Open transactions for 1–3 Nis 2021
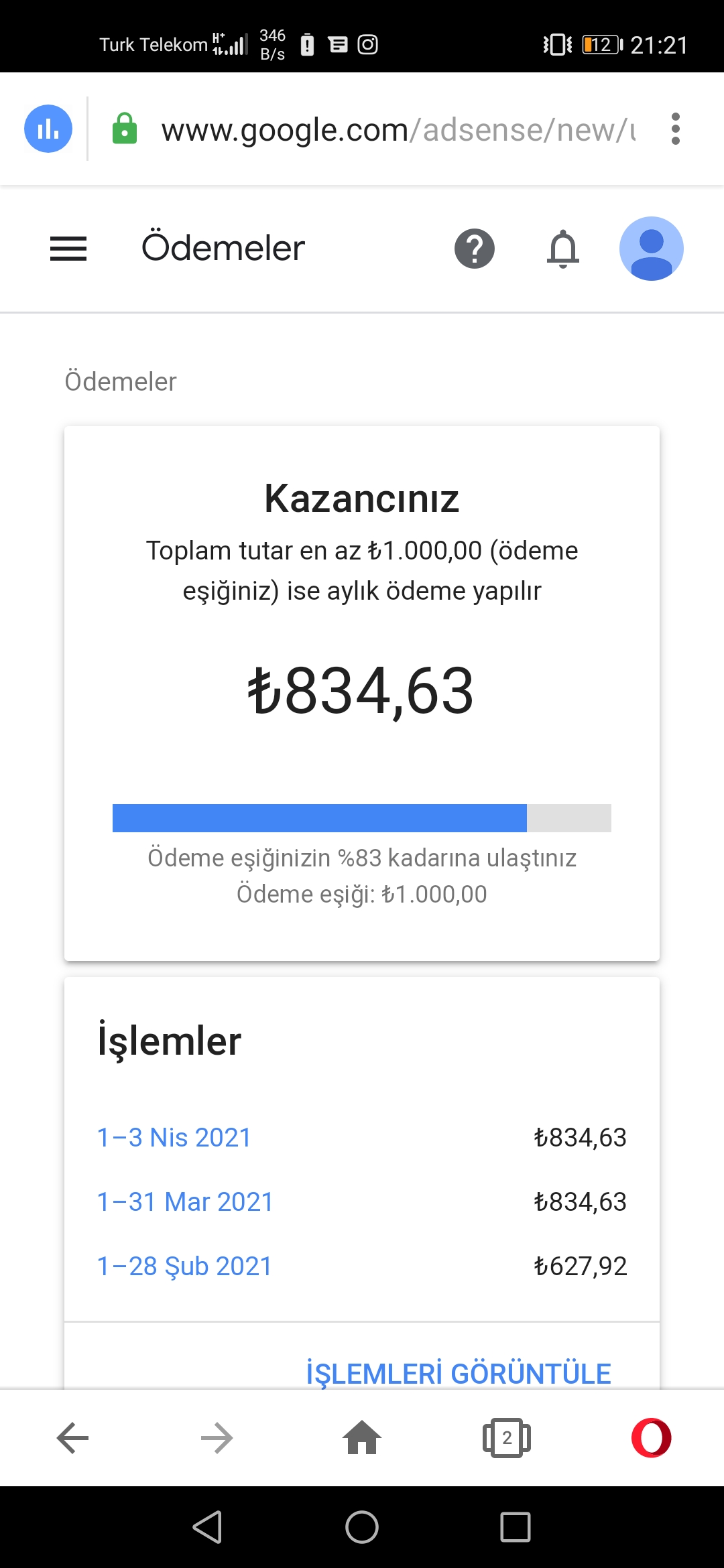724x1568 pixels. click(x=174, y=1138)
